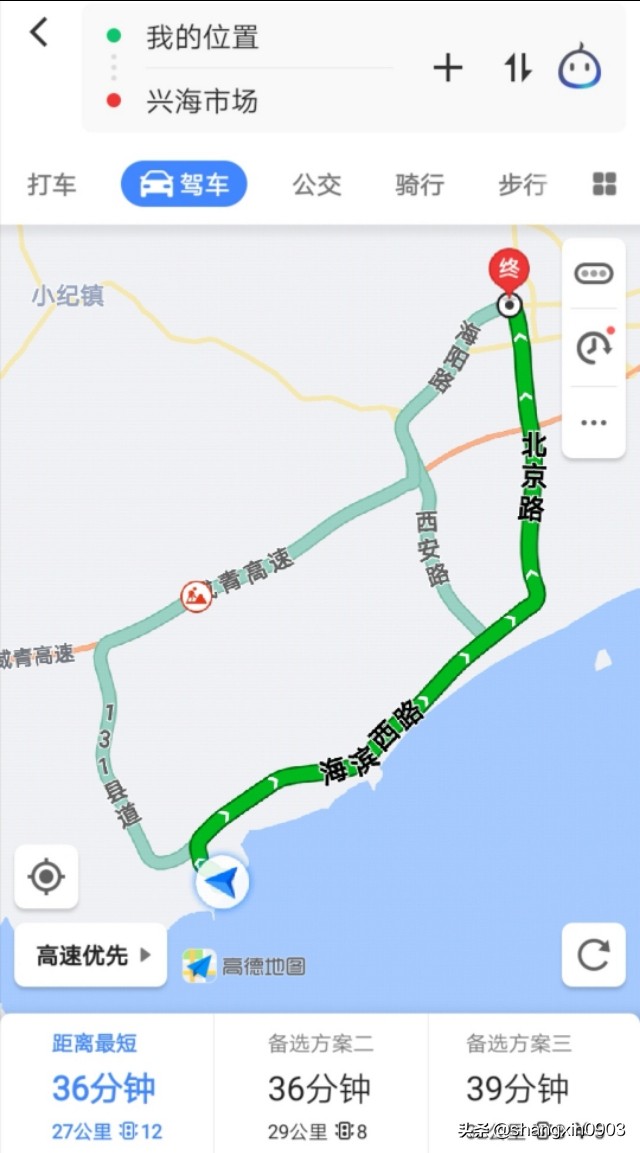Open the map's three-dot more menu
640x1153 pixels.
tap(594, 422)
